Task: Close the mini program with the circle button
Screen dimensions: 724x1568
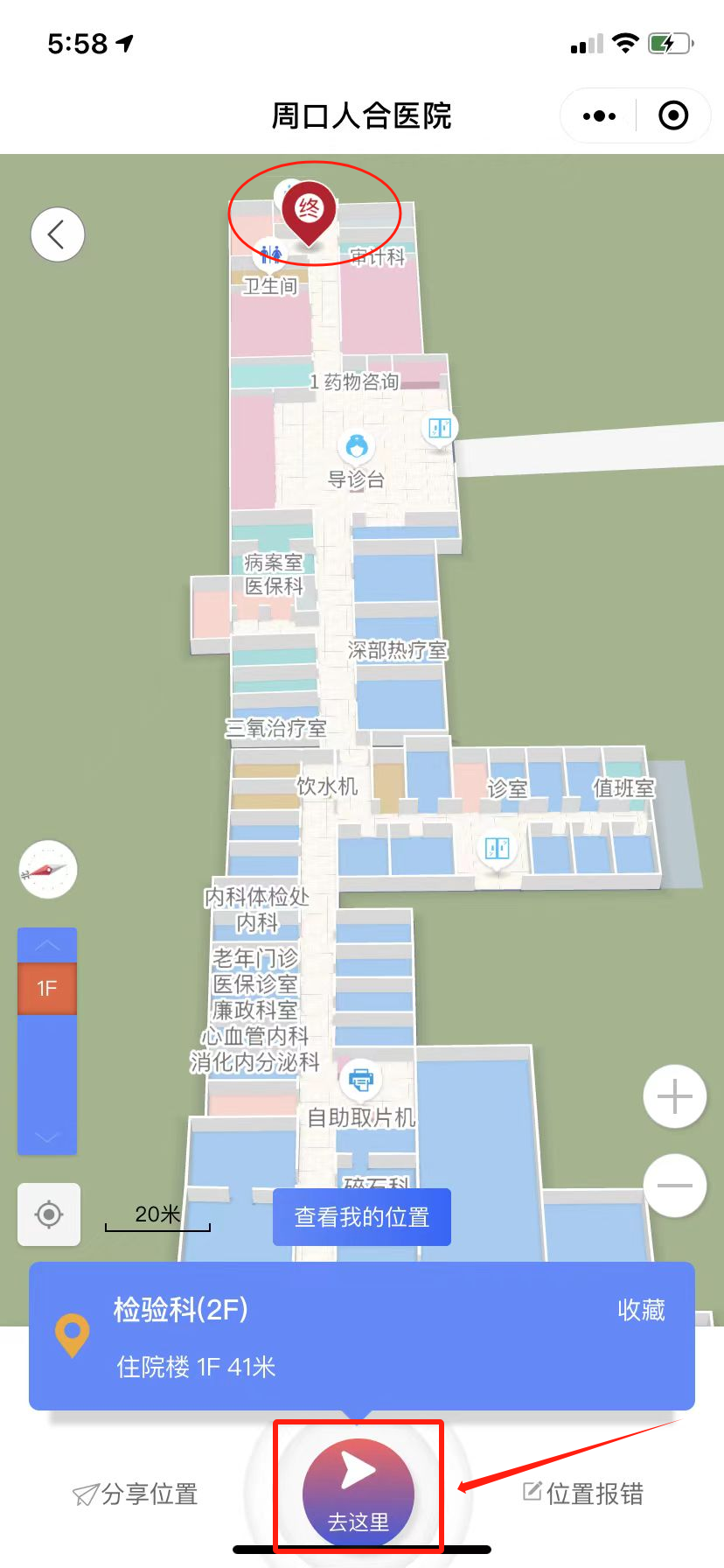Action: point(673,115)
